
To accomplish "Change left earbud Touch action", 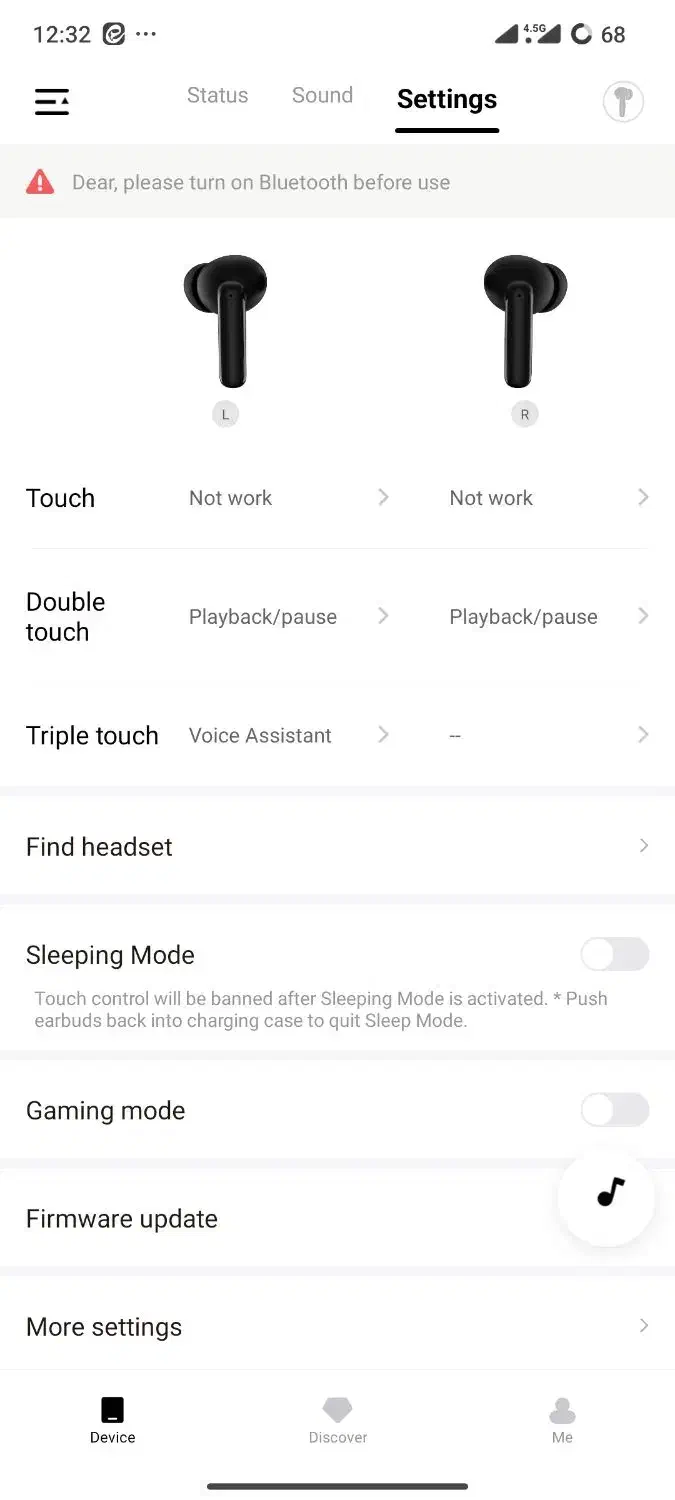I will (288, 498).
